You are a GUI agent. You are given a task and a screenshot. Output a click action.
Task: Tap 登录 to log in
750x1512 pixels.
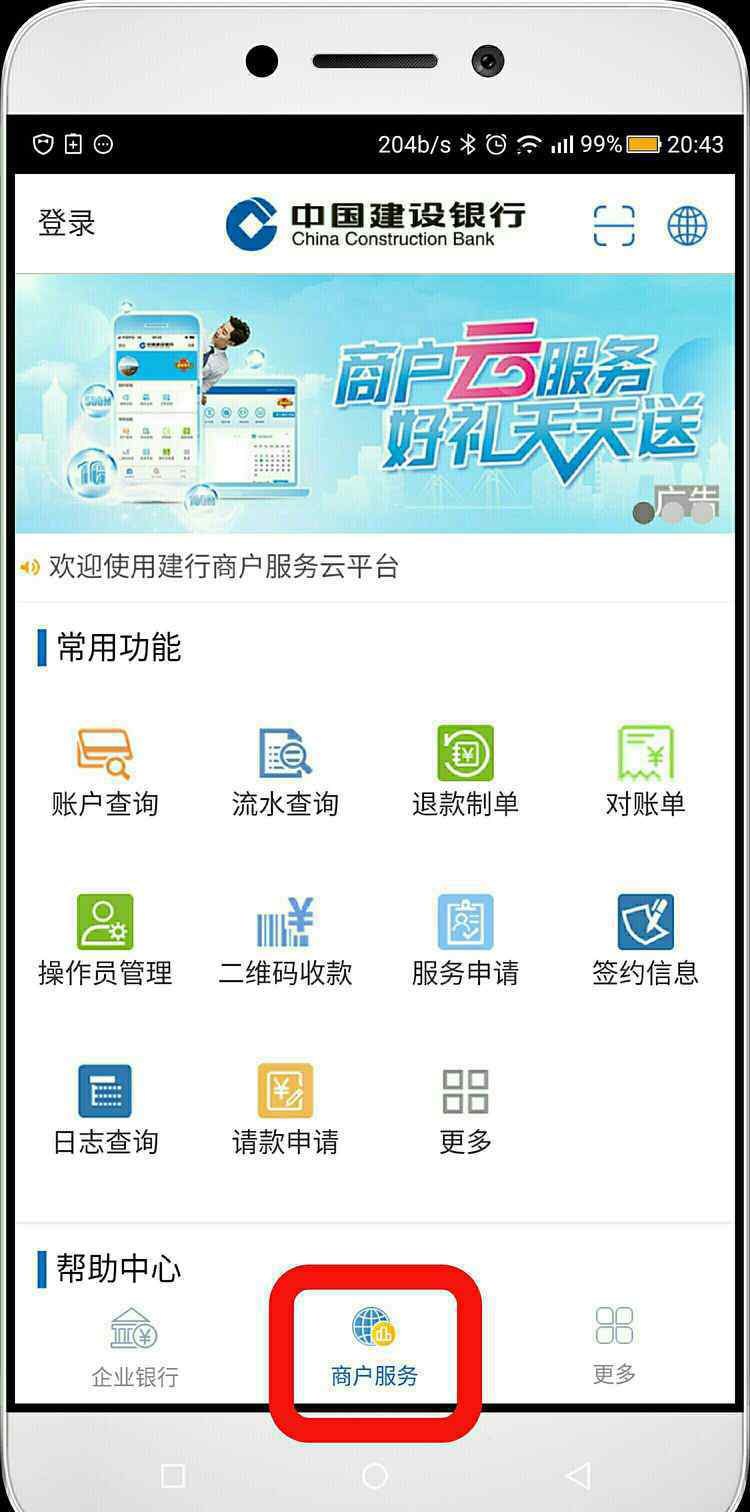tap(66, 223)
